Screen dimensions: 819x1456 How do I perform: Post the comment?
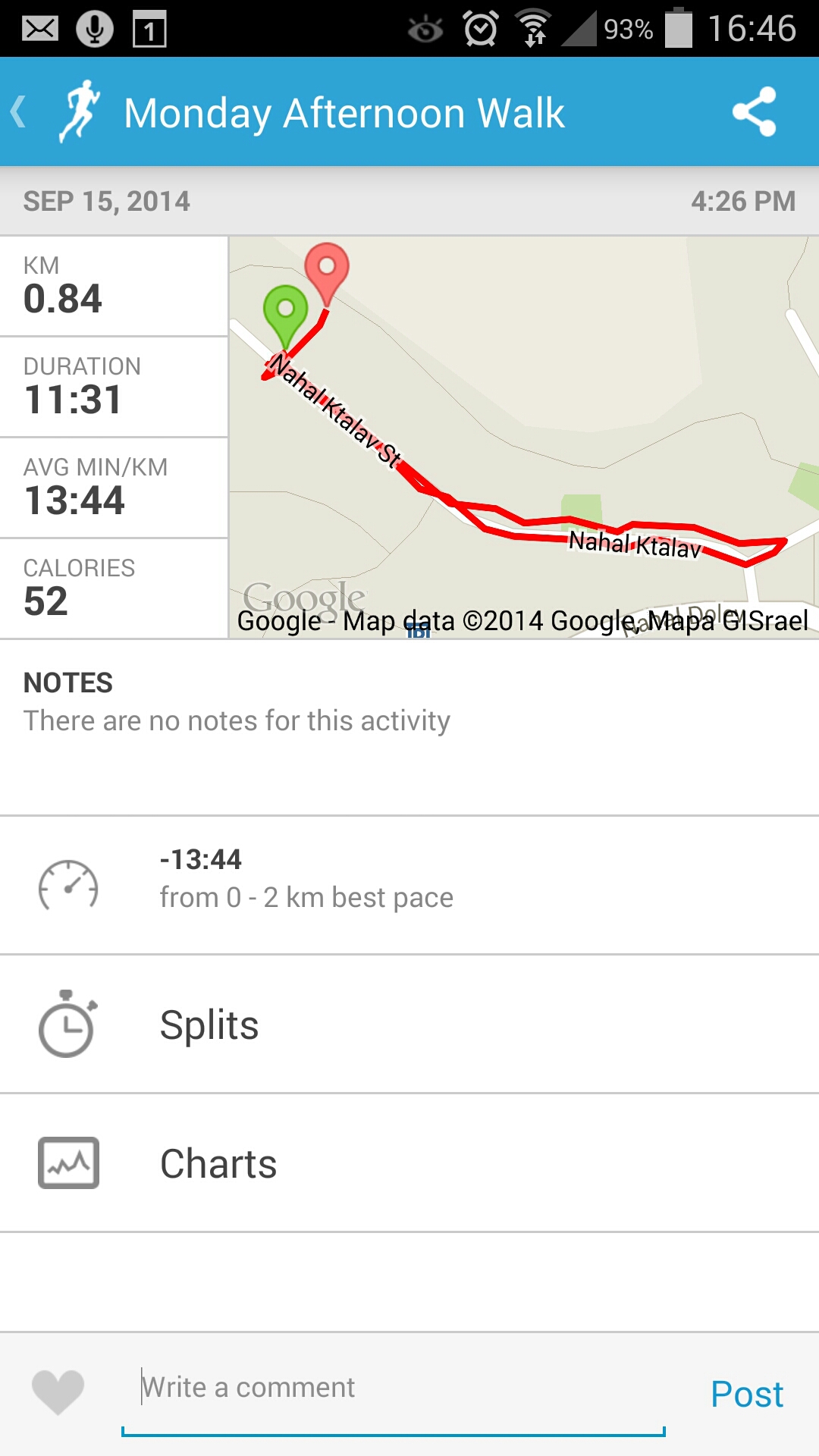point(746,1394)
